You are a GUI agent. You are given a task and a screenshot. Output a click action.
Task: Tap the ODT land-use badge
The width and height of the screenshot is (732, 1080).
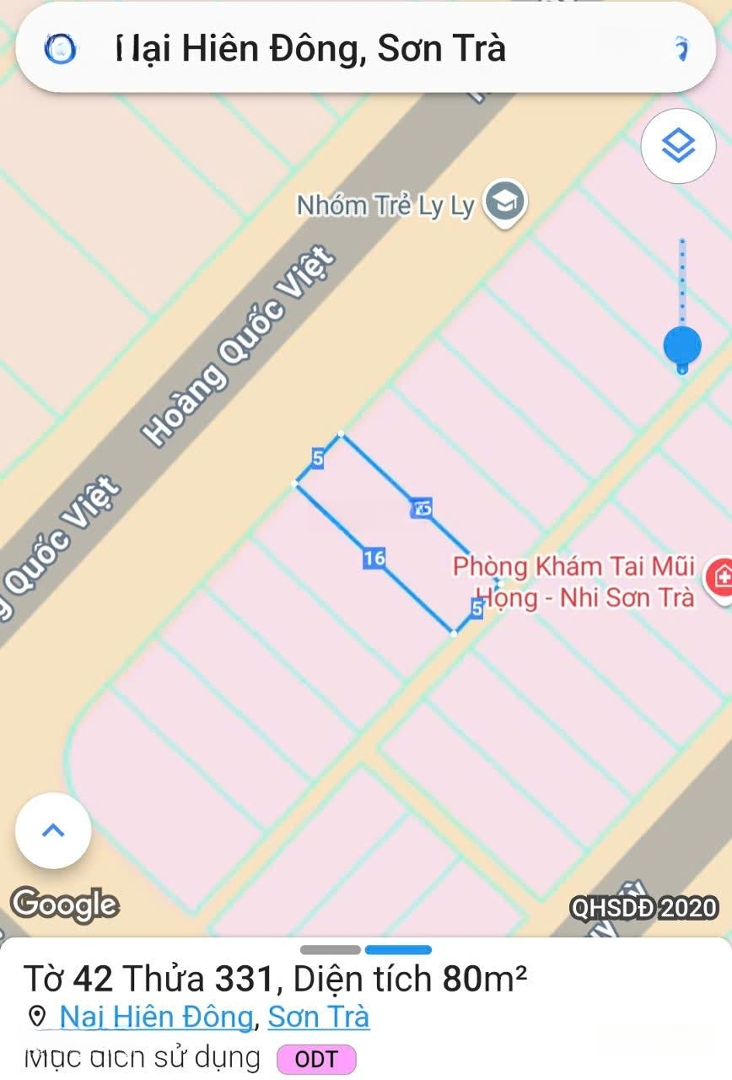[x=316, y=1059]
